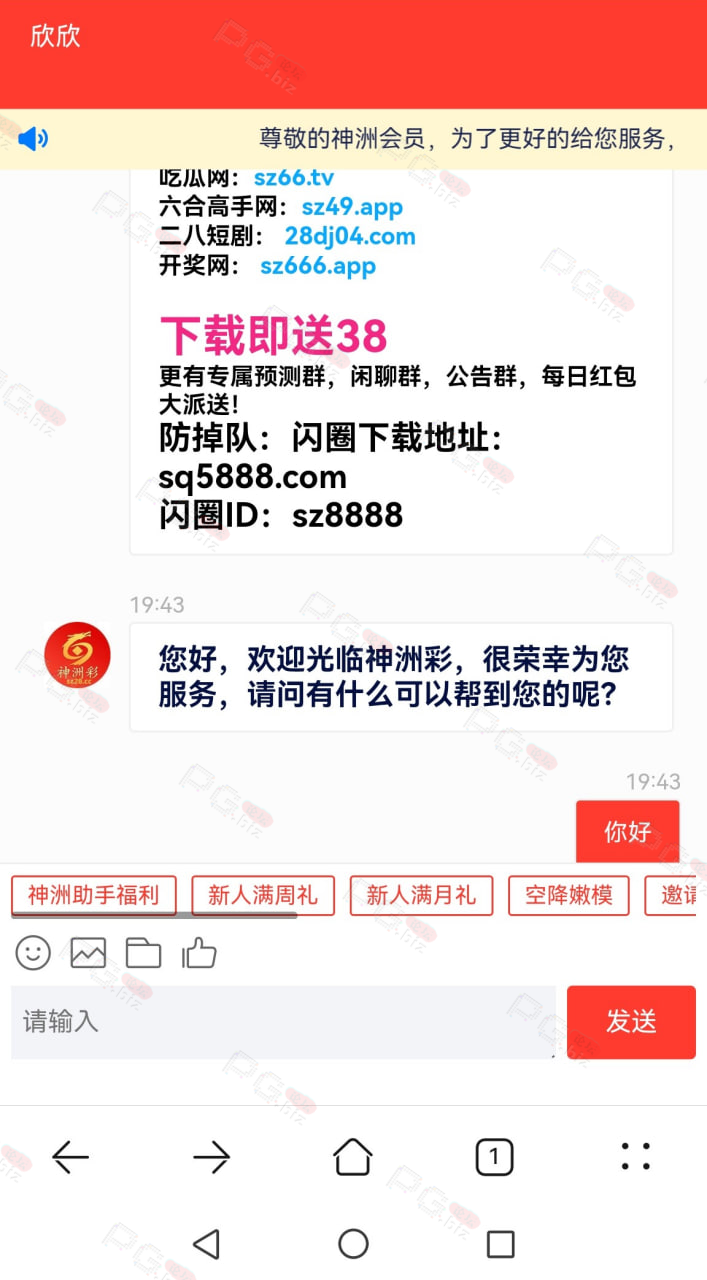Go back in the browser toolbar
Screen dimensions: 707x1280
pyautogui.click(x=70, y=1157)
